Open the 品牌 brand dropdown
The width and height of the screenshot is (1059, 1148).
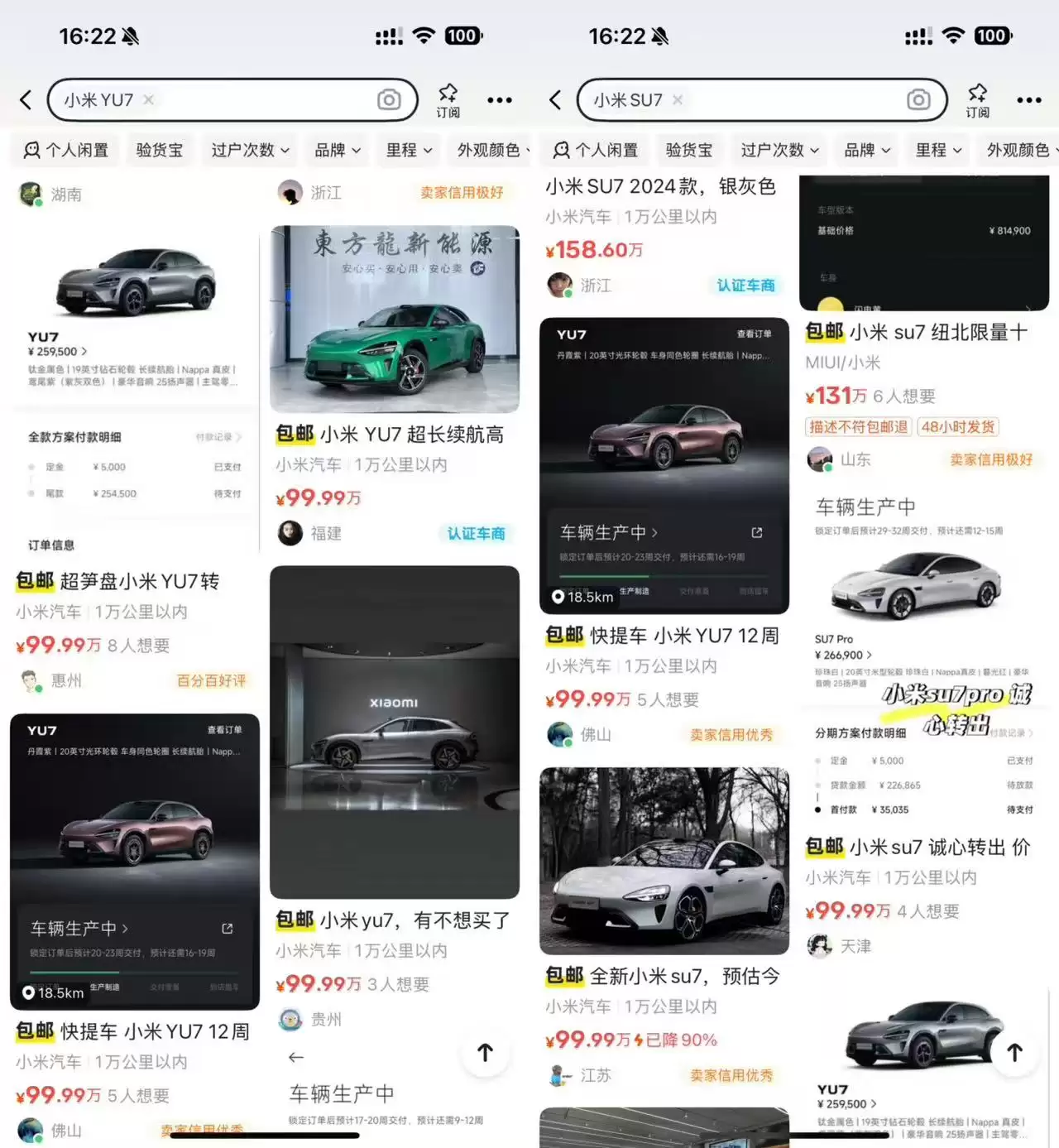click(x=336, y=150)
